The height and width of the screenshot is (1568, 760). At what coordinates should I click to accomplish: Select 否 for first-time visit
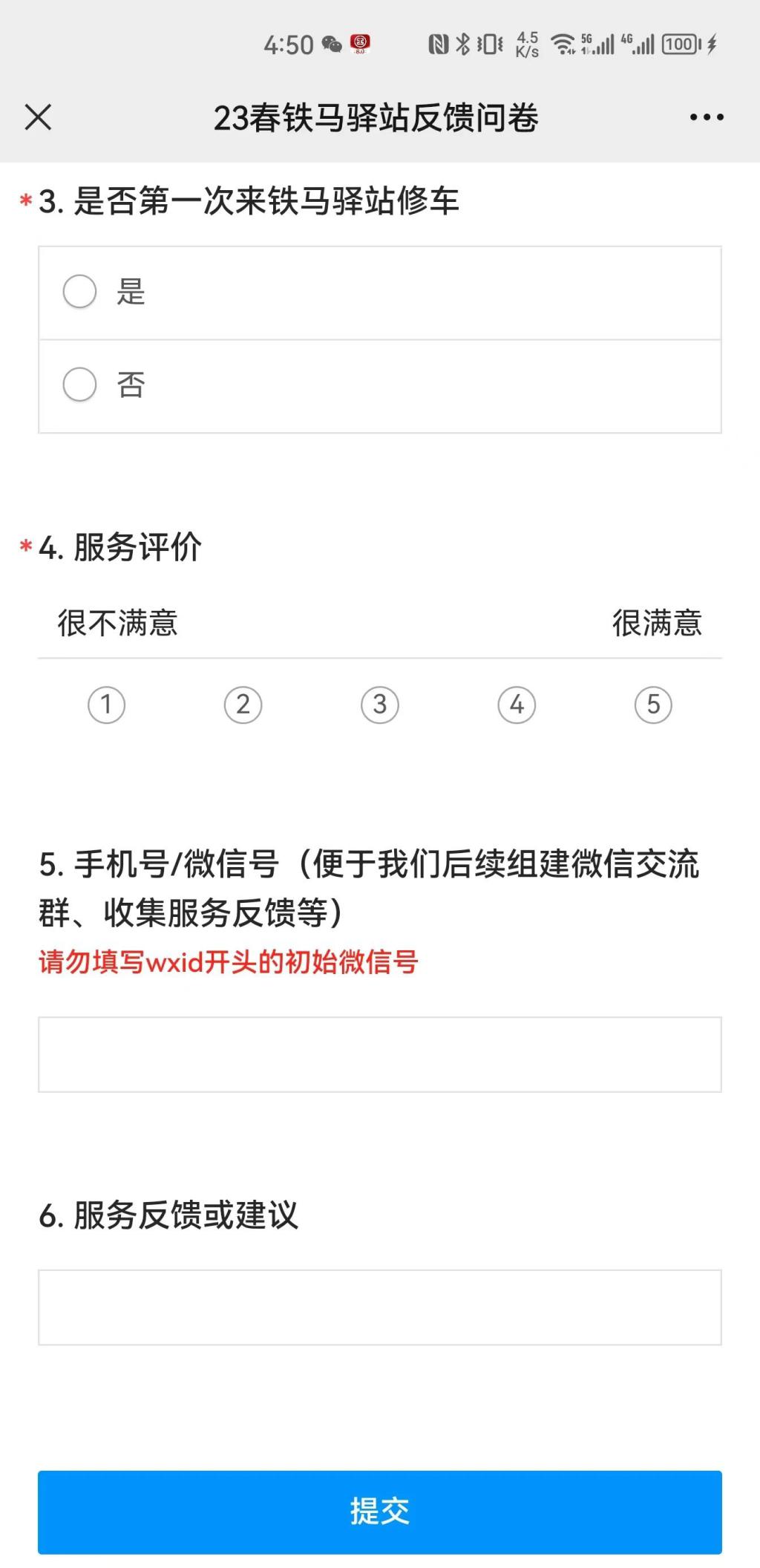point(80,385)
